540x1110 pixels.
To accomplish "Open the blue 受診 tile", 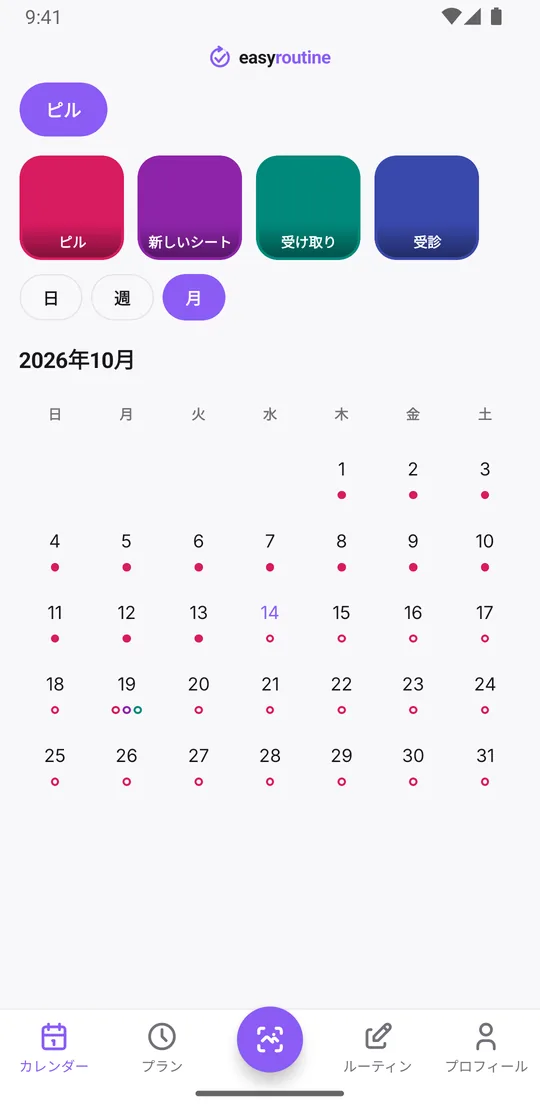I will pyautogui.click(x=427, y=207).
